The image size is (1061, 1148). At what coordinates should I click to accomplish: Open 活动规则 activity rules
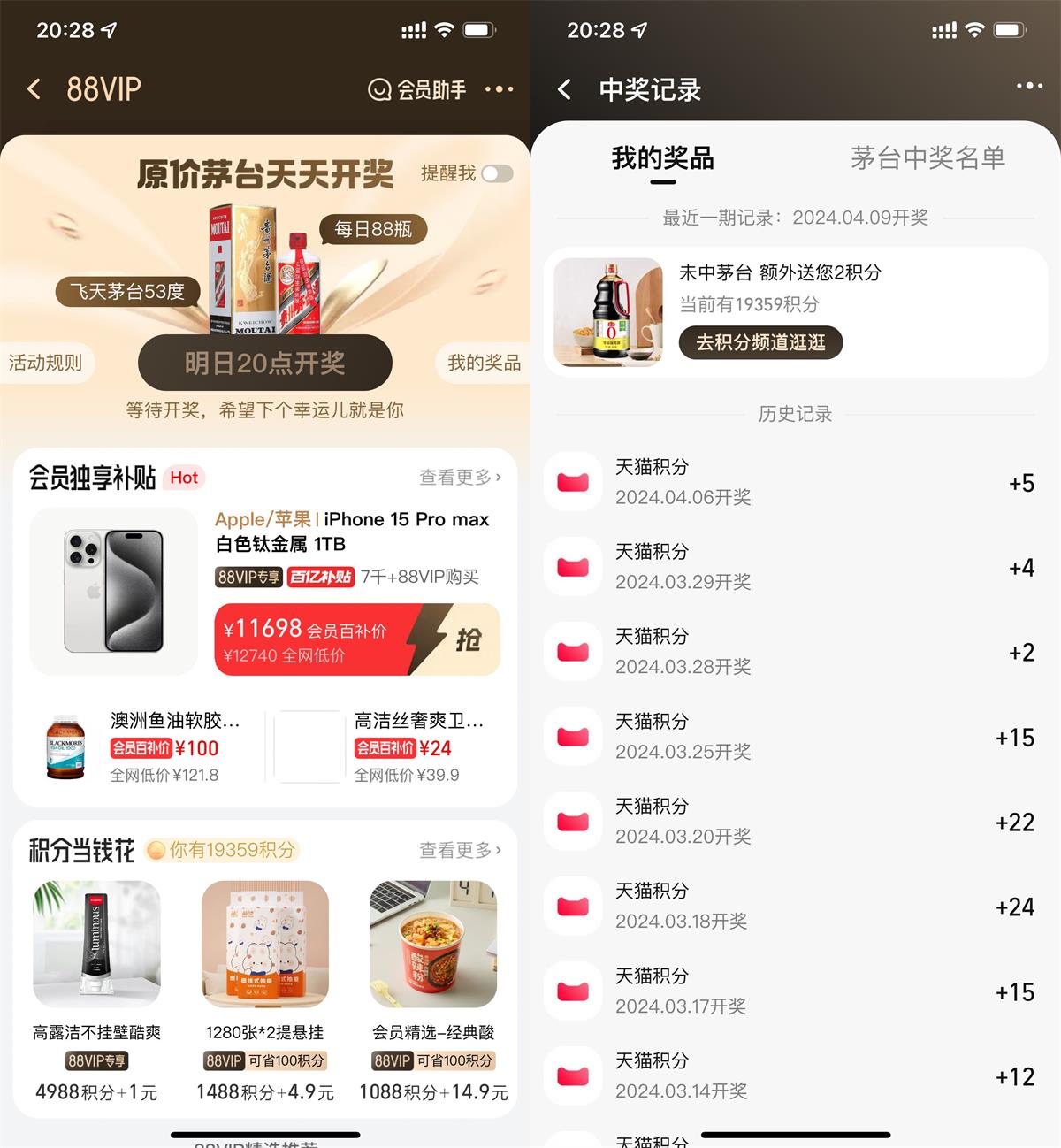tap(45, 363)
